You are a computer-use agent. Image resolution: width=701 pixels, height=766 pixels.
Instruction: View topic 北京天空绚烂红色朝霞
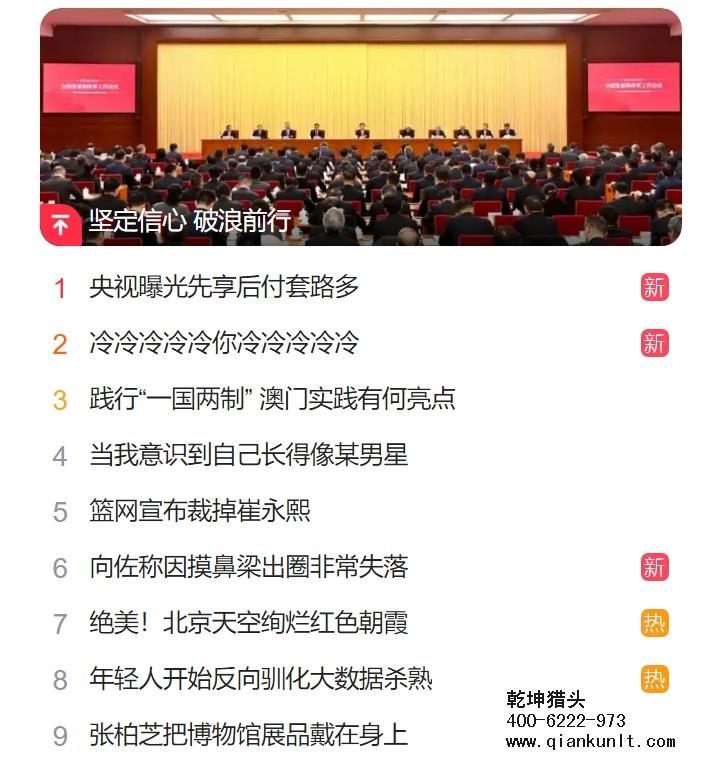248,623
